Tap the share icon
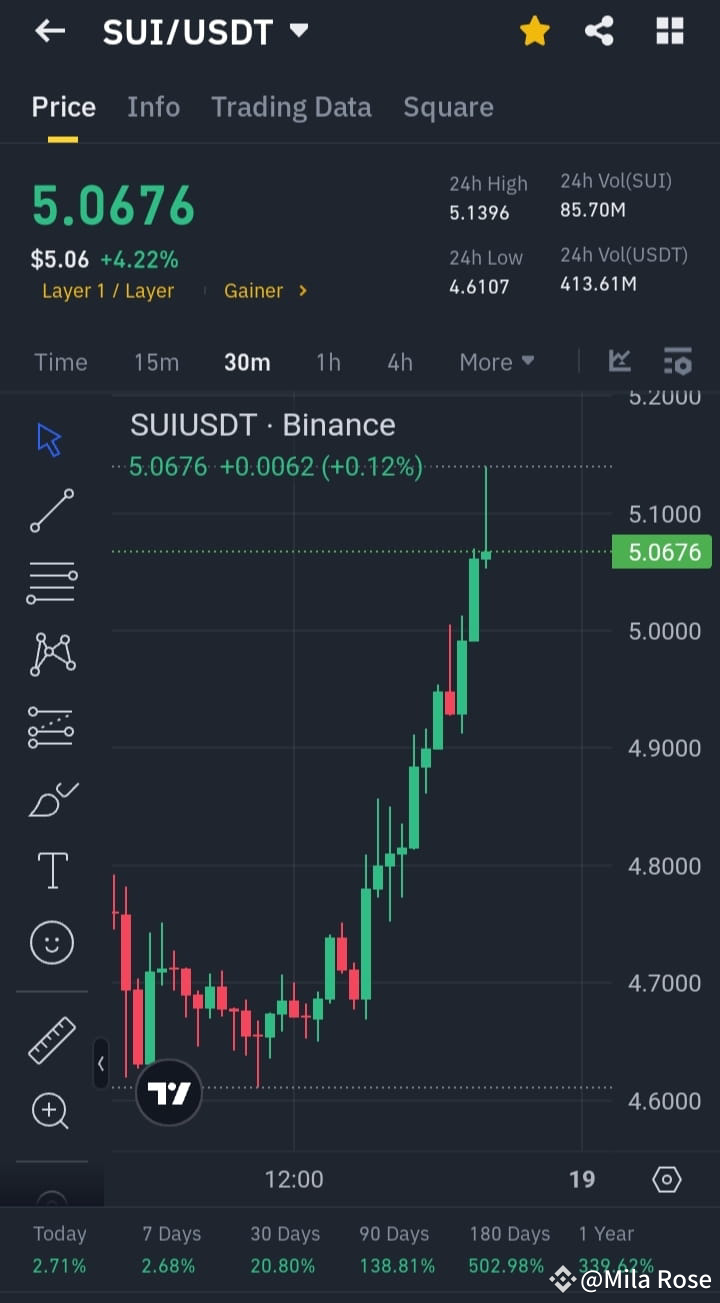This screenshot has width=720, height=1303. tap(599, 31)
